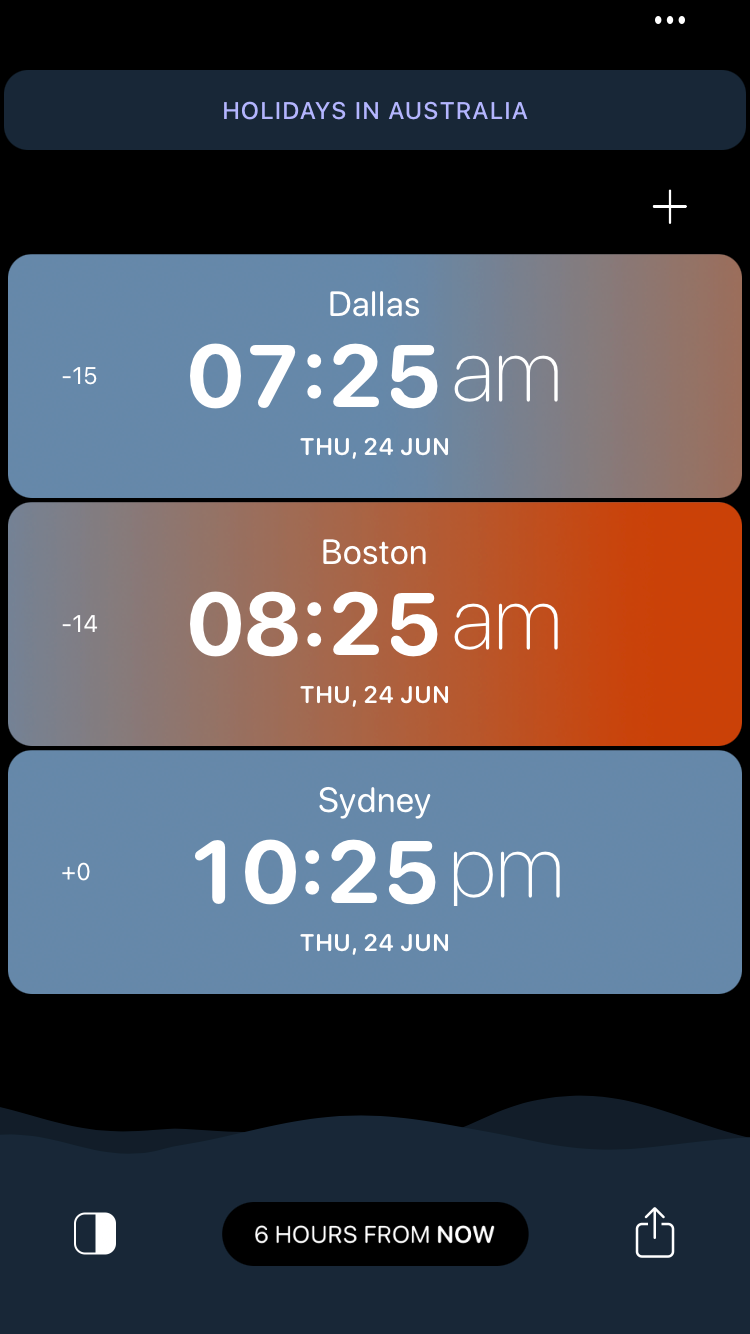Open the Boston time card
Screen dimensions: 750x1334
375,624
